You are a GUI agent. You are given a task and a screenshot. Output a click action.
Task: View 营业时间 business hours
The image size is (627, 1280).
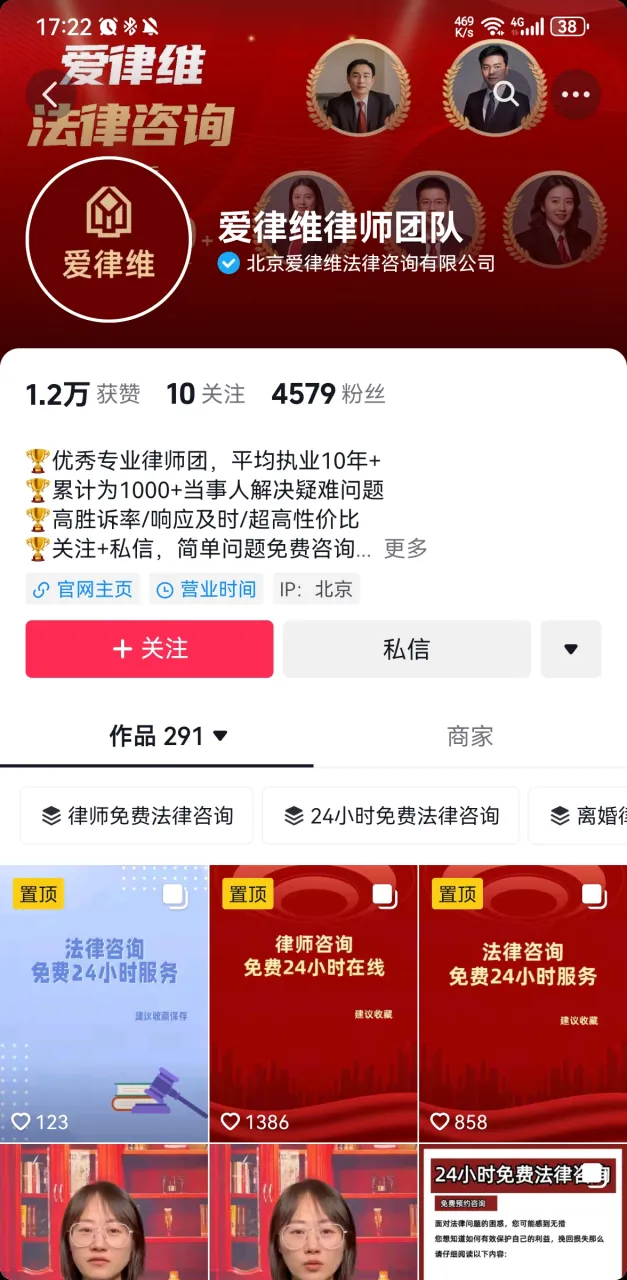pos(207,589)
